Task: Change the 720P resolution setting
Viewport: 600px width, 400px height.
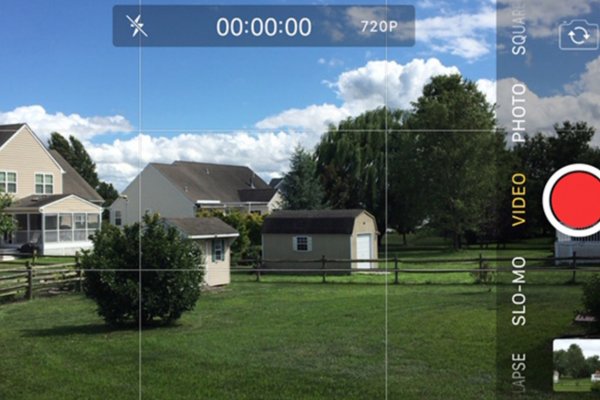Action: click(379, 26)
